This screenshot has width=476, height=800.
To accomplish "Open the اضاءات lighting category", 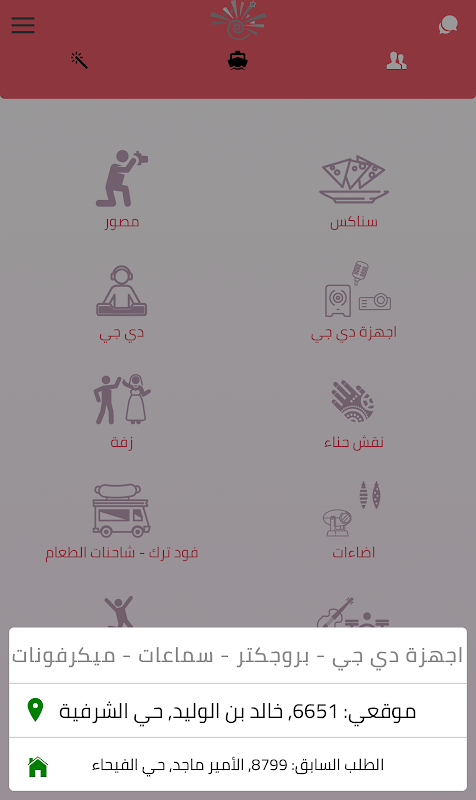I will click(354, 520).
